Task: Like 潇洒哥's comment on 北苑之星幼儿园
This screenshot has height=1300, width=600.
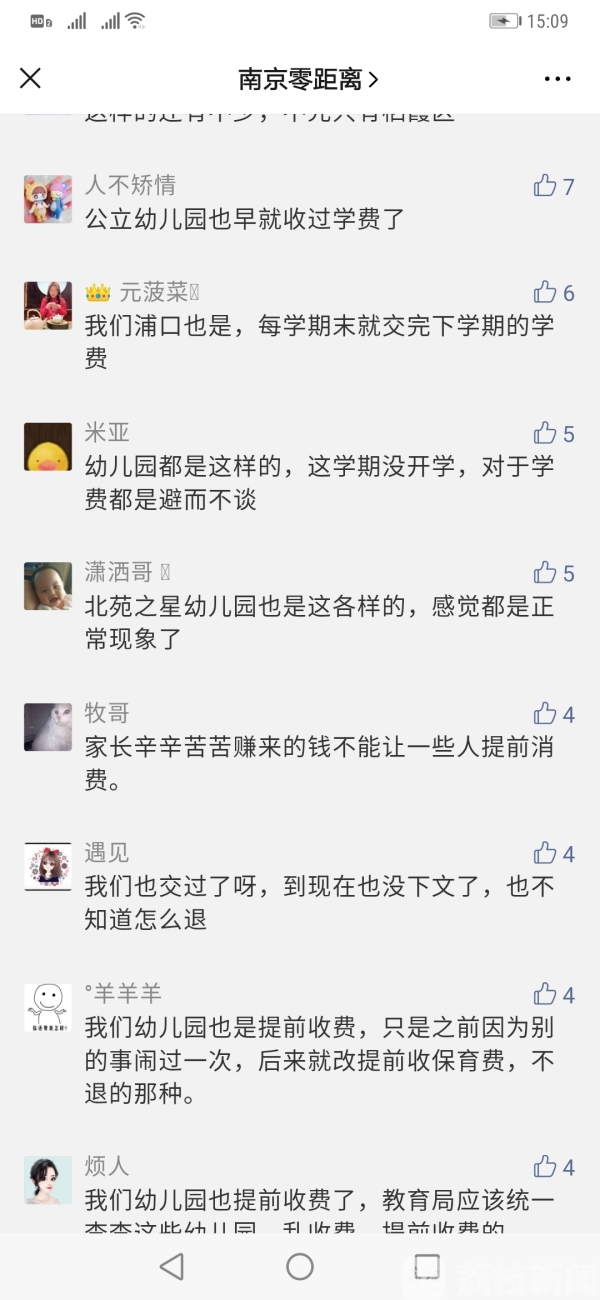Action: pos(546,573)
